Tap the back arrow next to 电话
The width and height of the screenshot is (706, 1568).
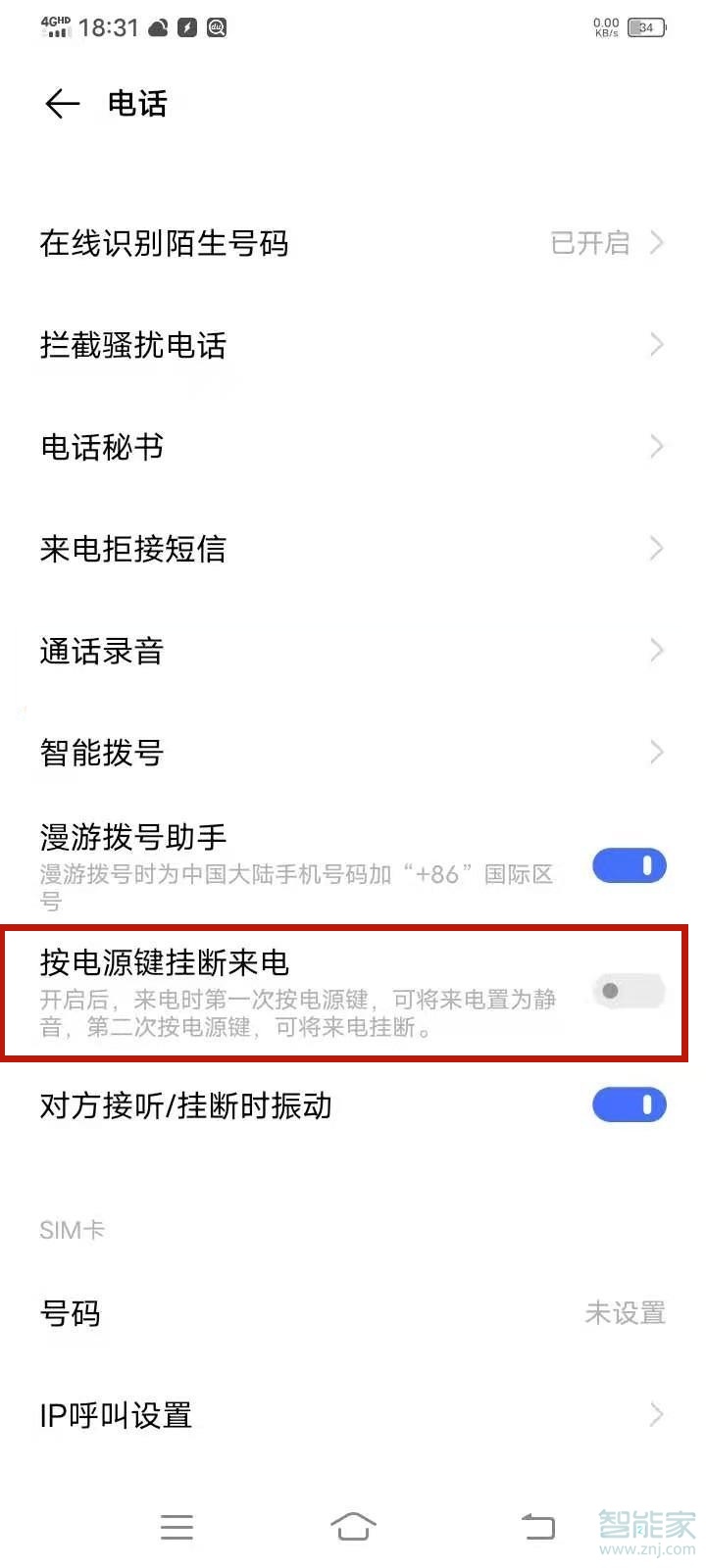pos(61,104)
